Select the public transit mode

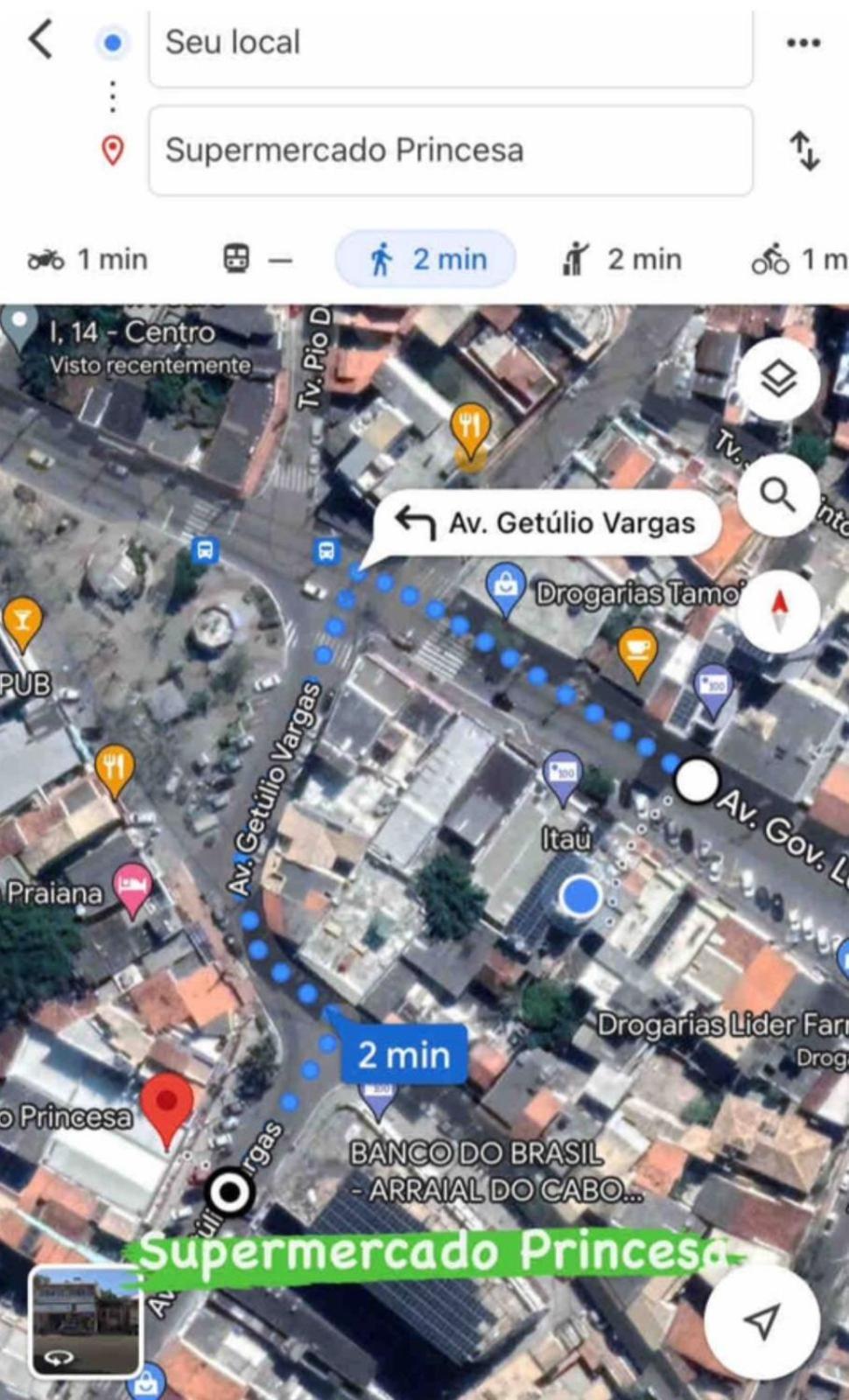[x=256, y=260]
